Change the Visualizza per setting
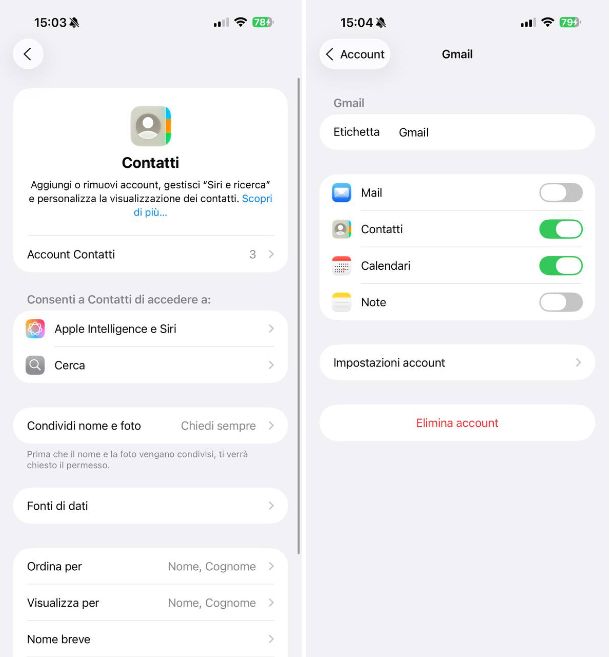Viewport: 610px width, 657px height. [x=150, y=603]
